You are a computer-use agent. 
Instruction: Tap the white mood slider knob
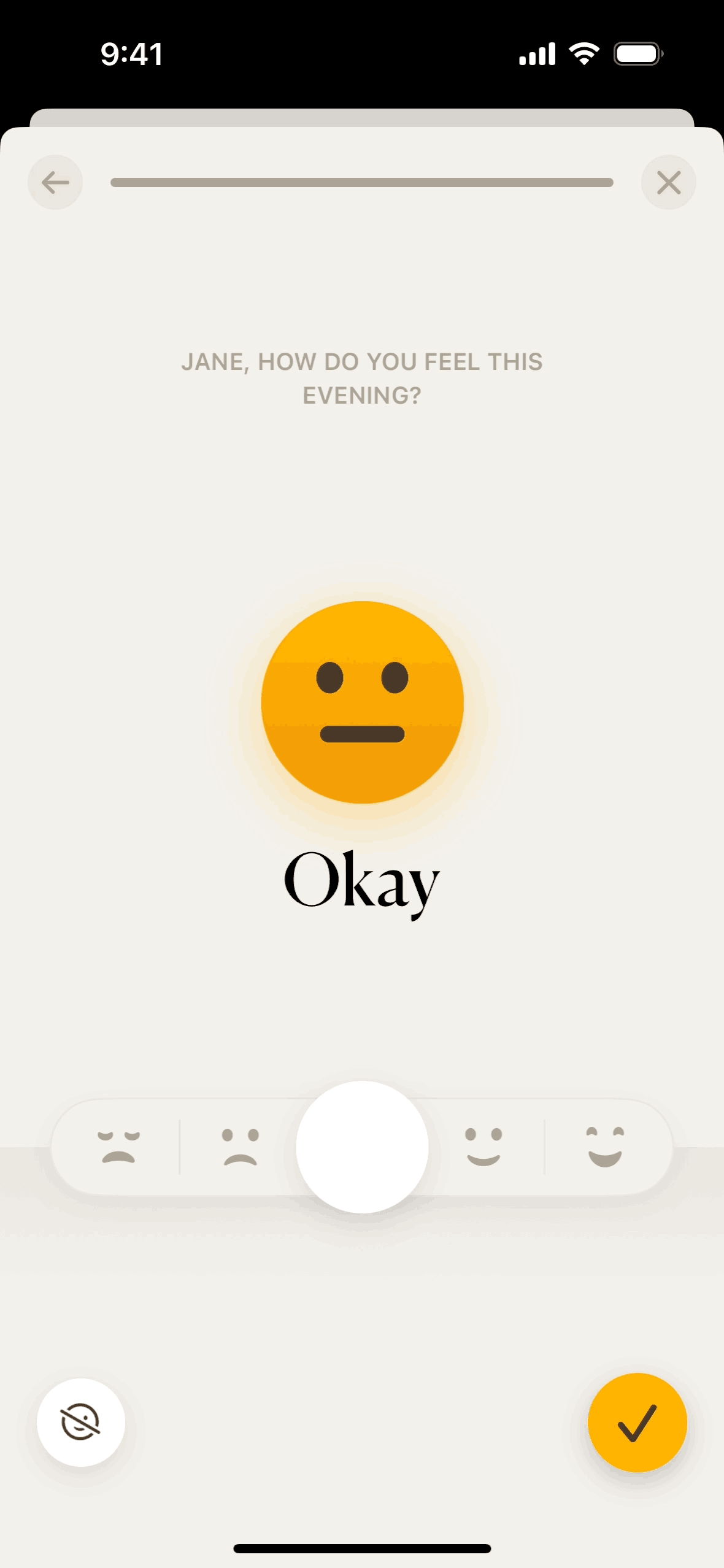coord(362,1147)
